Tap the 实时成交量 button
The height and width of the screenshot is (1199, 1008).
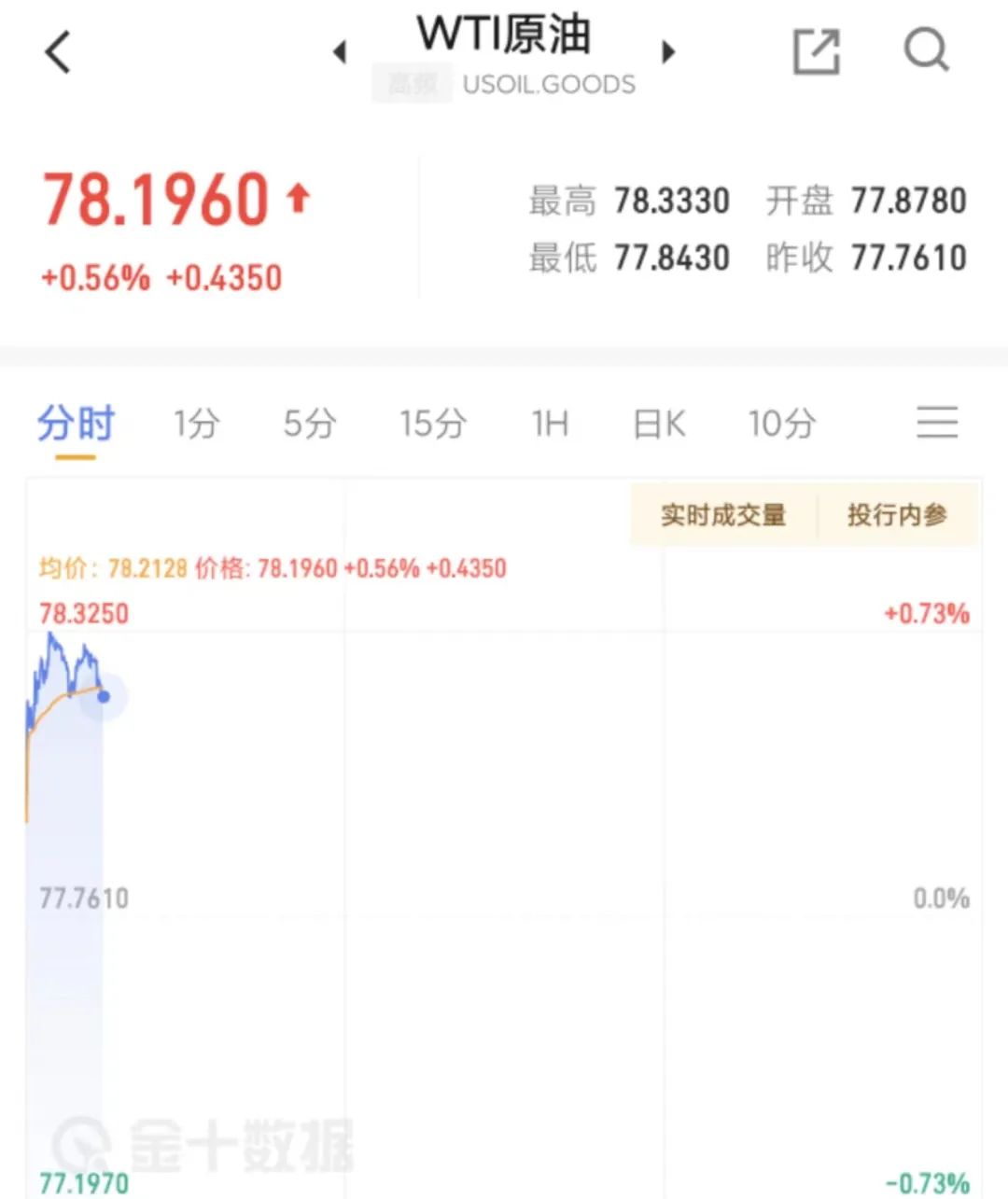pos(723,514)
